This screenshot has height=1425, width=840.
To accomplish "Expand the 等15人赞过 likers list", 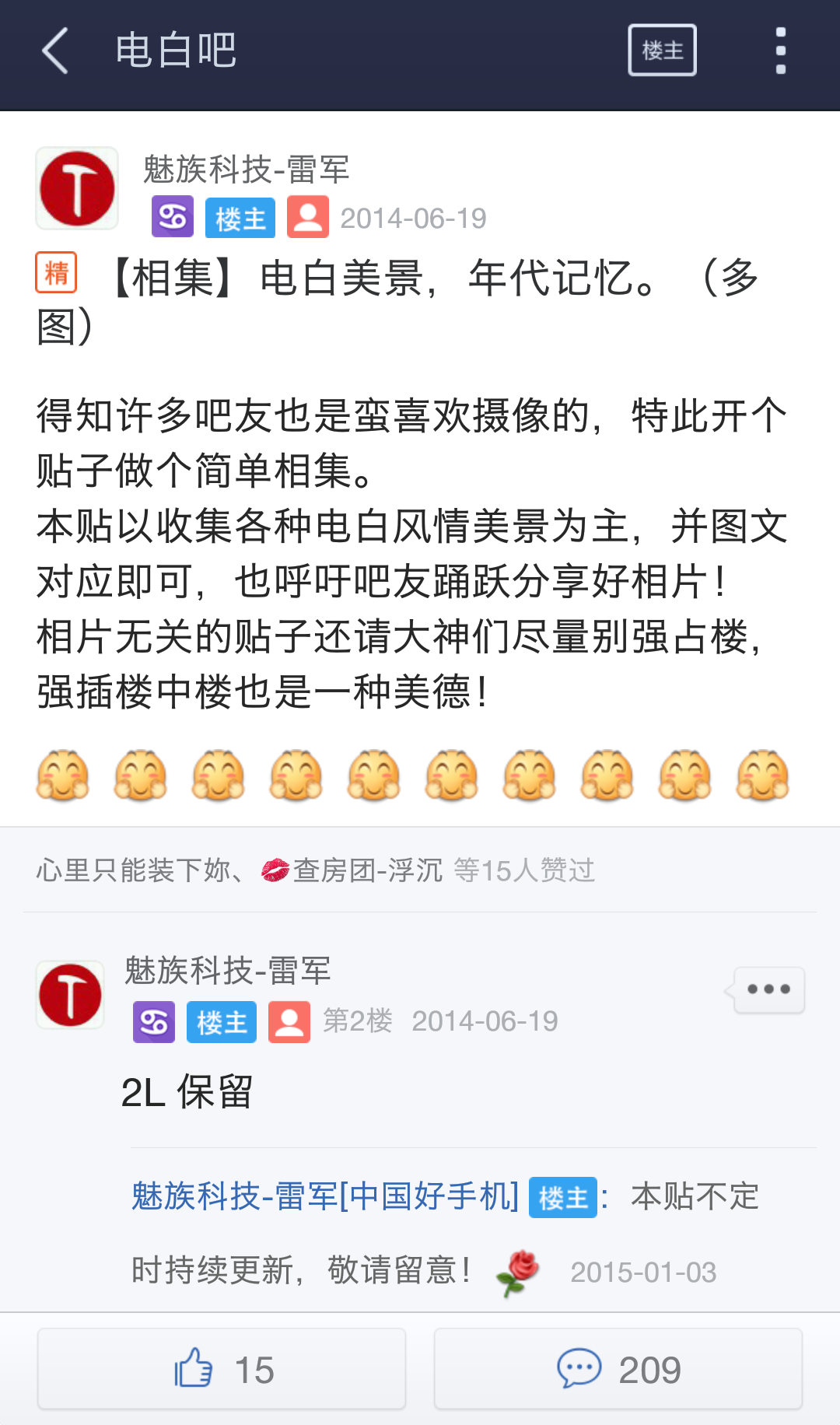I will (x=521, y=871).
